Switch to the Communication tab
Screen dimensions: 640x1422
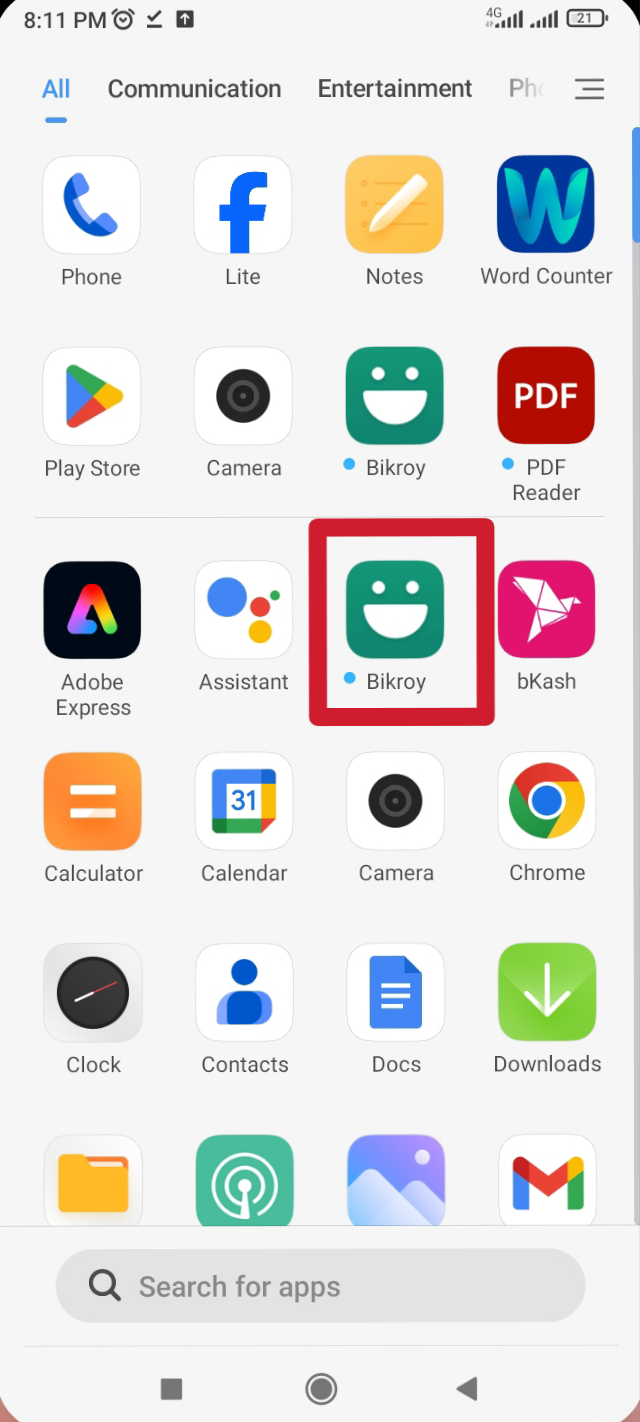(x=194, y=89)
